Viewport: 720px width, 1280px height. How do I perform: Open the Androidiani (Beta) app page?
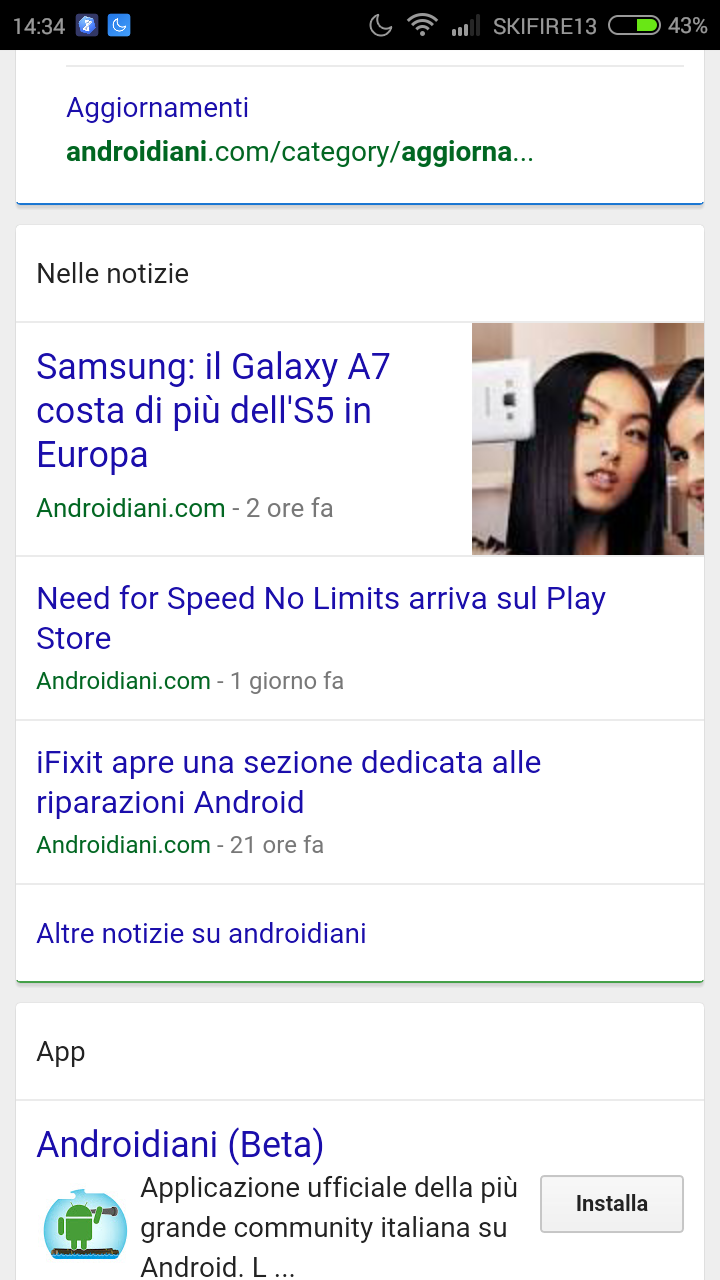(x=180, y=1145)
